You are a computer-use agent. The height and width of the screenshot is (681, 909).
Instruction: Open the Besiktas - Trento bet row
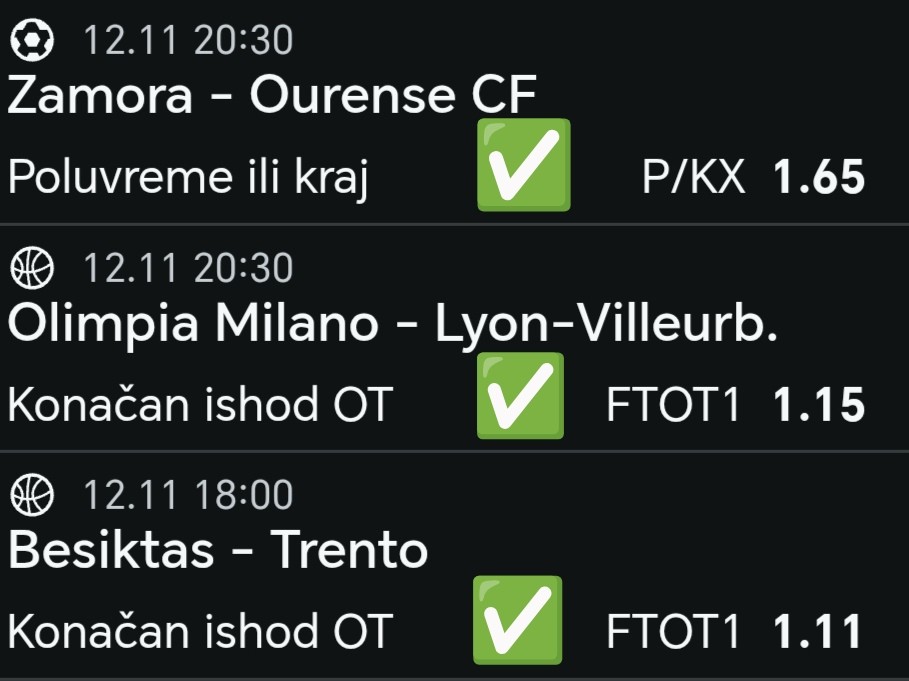218,550
